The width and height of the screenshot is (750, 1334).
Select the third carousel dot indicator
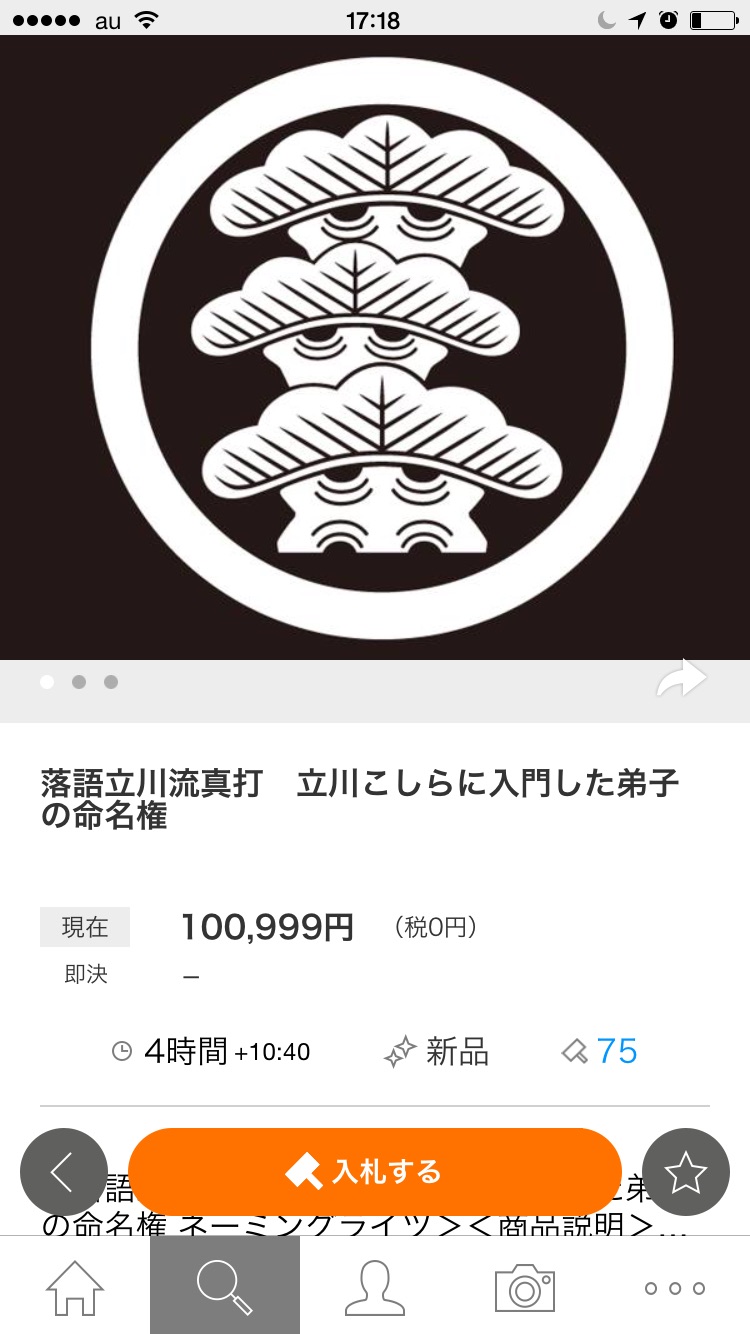111,682
